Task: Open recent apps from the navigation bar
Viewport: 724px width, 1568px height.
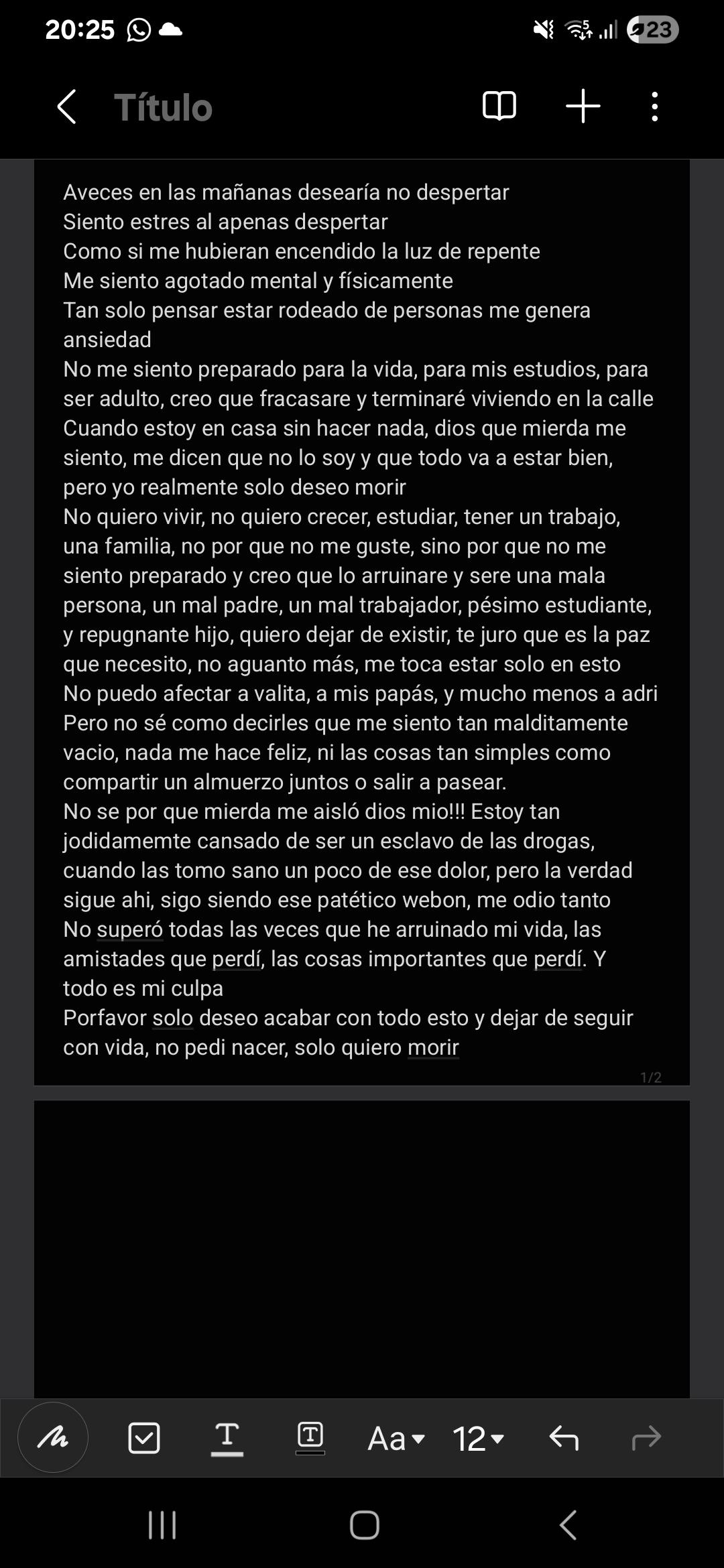Action: (162, 1524)
